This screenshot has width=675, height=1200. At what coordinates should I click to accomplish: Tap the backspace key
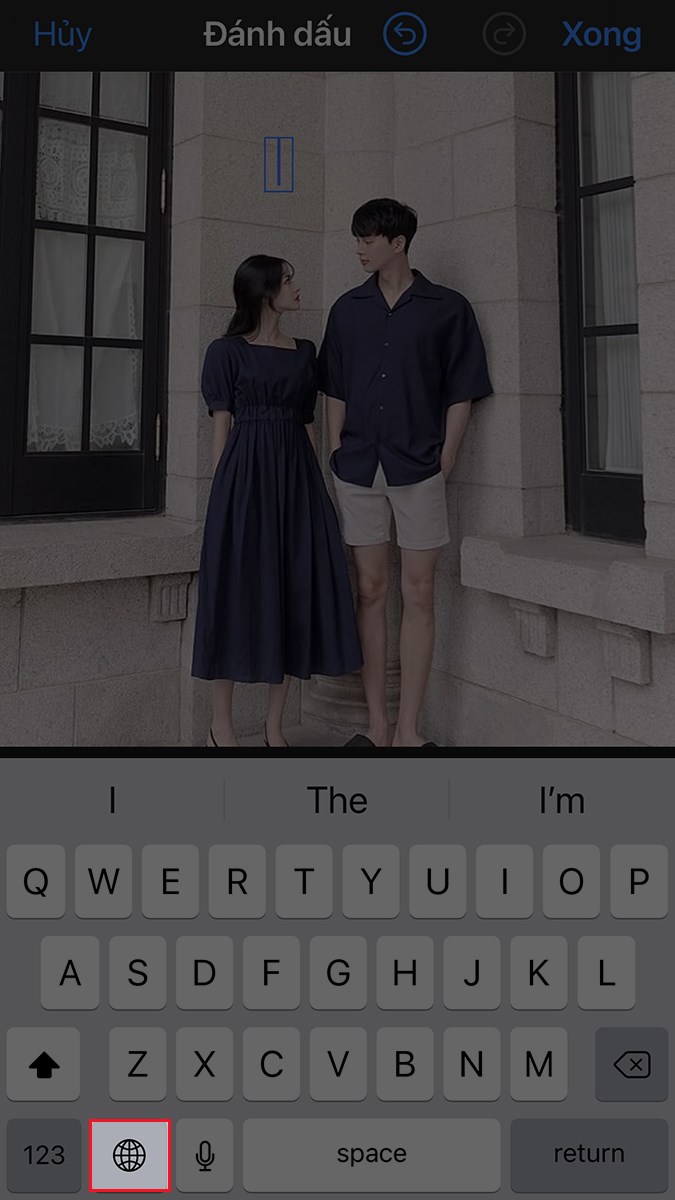[x=631, y=1064]
